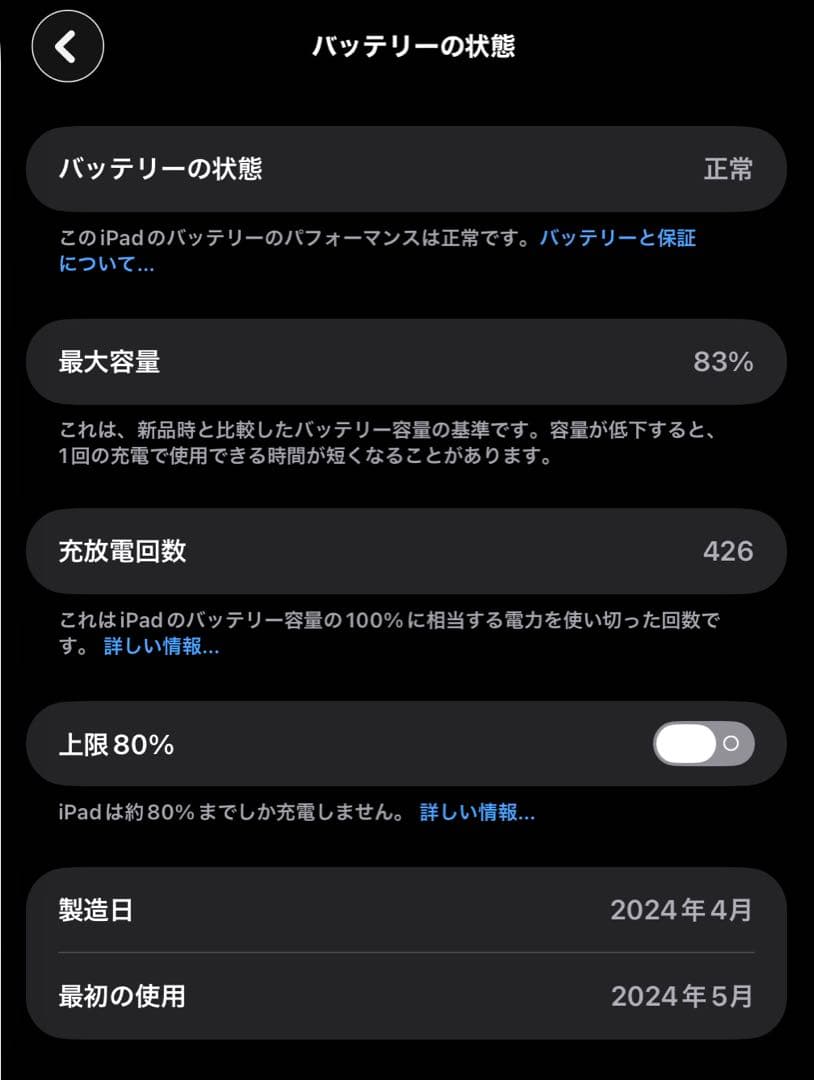Select the 充放電回数 cycle count row
The image size is (814, 1080).
[x=407, y=551]
